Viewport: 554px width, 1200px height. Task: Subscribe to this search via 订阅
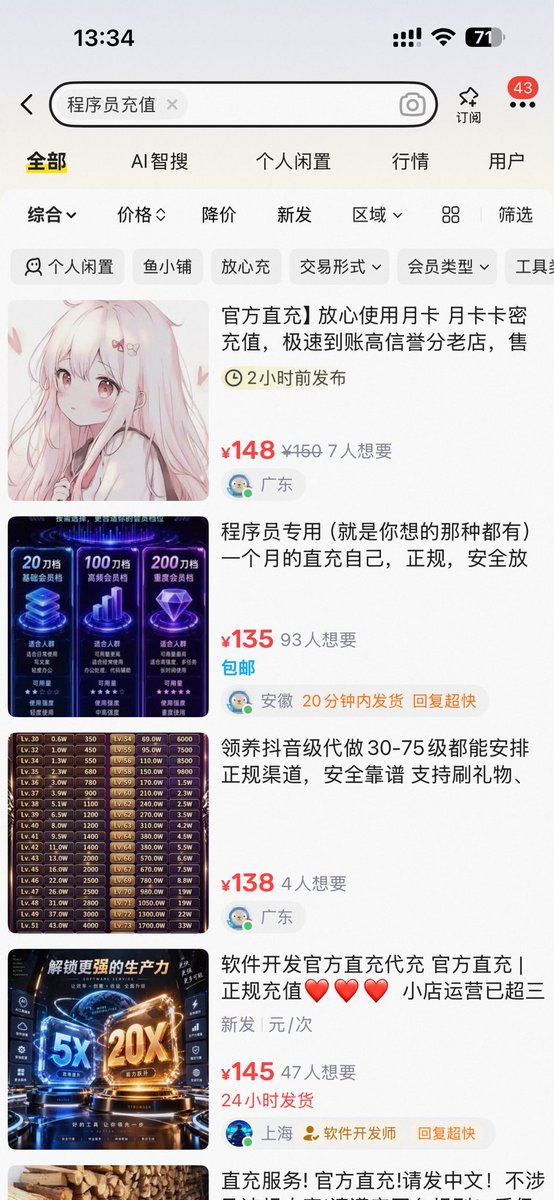(468, 104)
